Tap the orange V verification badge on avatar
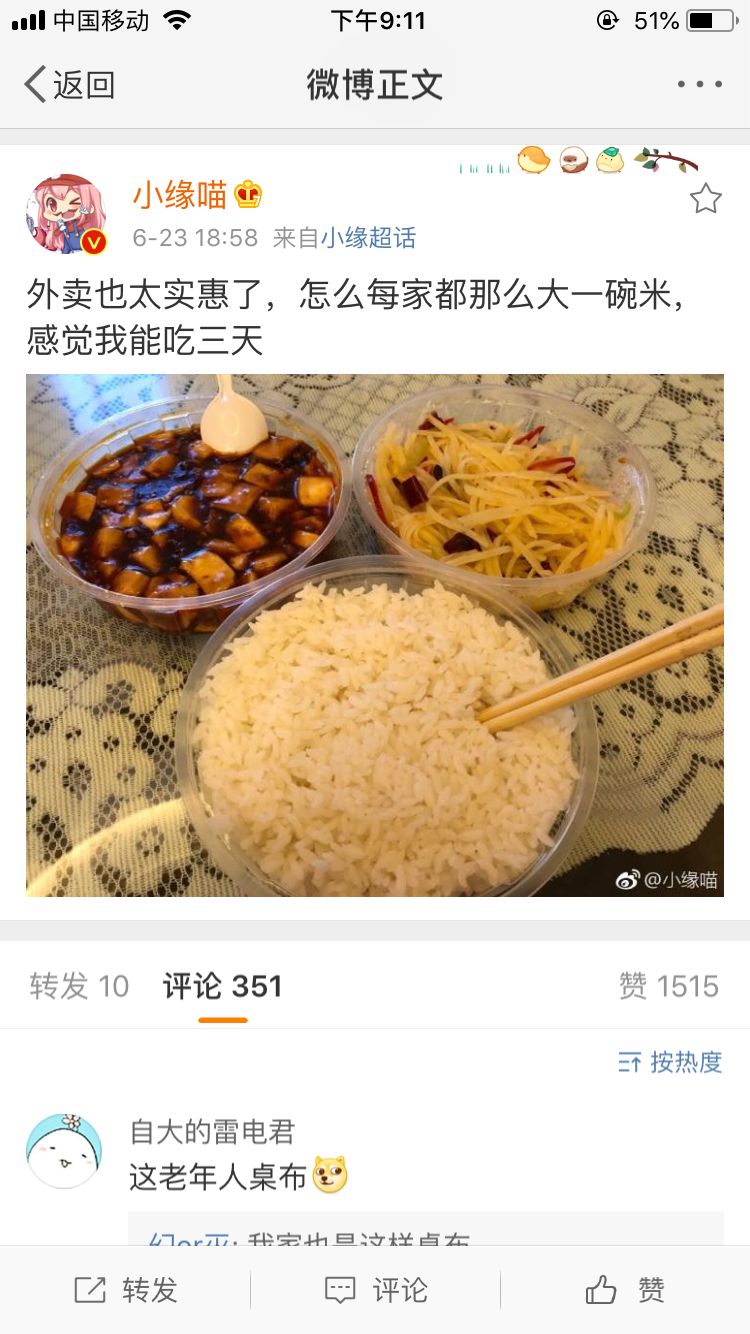Image resolution: width=750 pixels, height=1334 pixels. pyautogui.click(x=95, y=238)
